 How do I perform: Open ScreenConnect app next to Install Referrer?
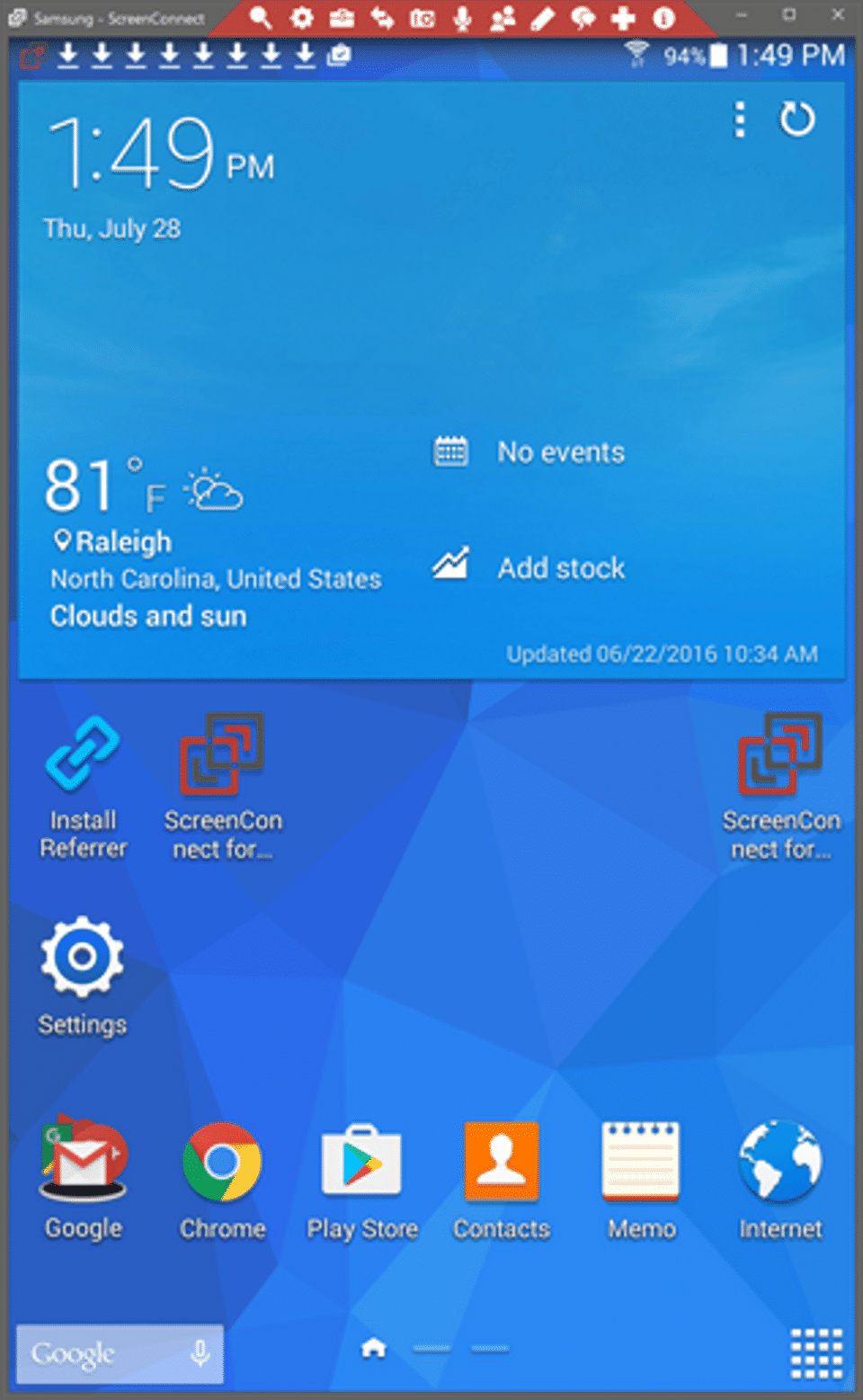[222, 784]
